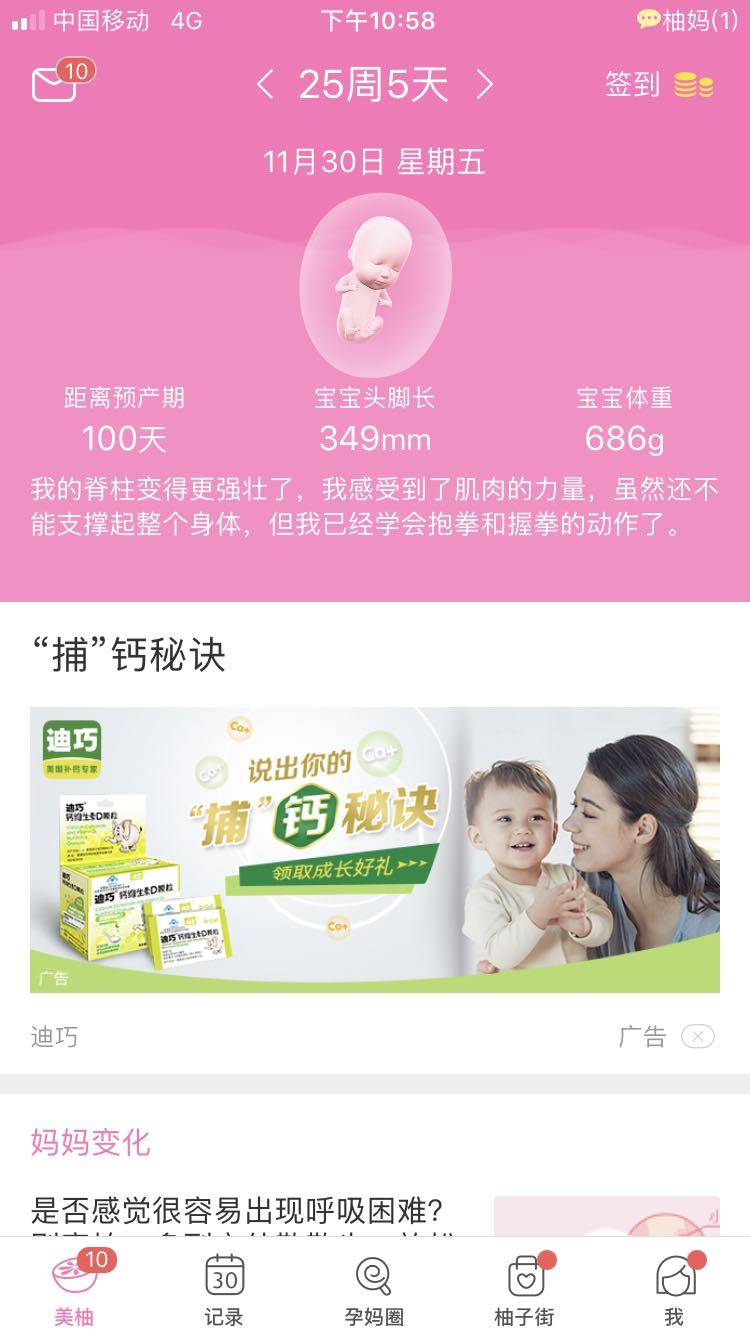Screen dimensions: 750x1334
Task: Go to the 我 profile tab
Action: coord(675,1289)
